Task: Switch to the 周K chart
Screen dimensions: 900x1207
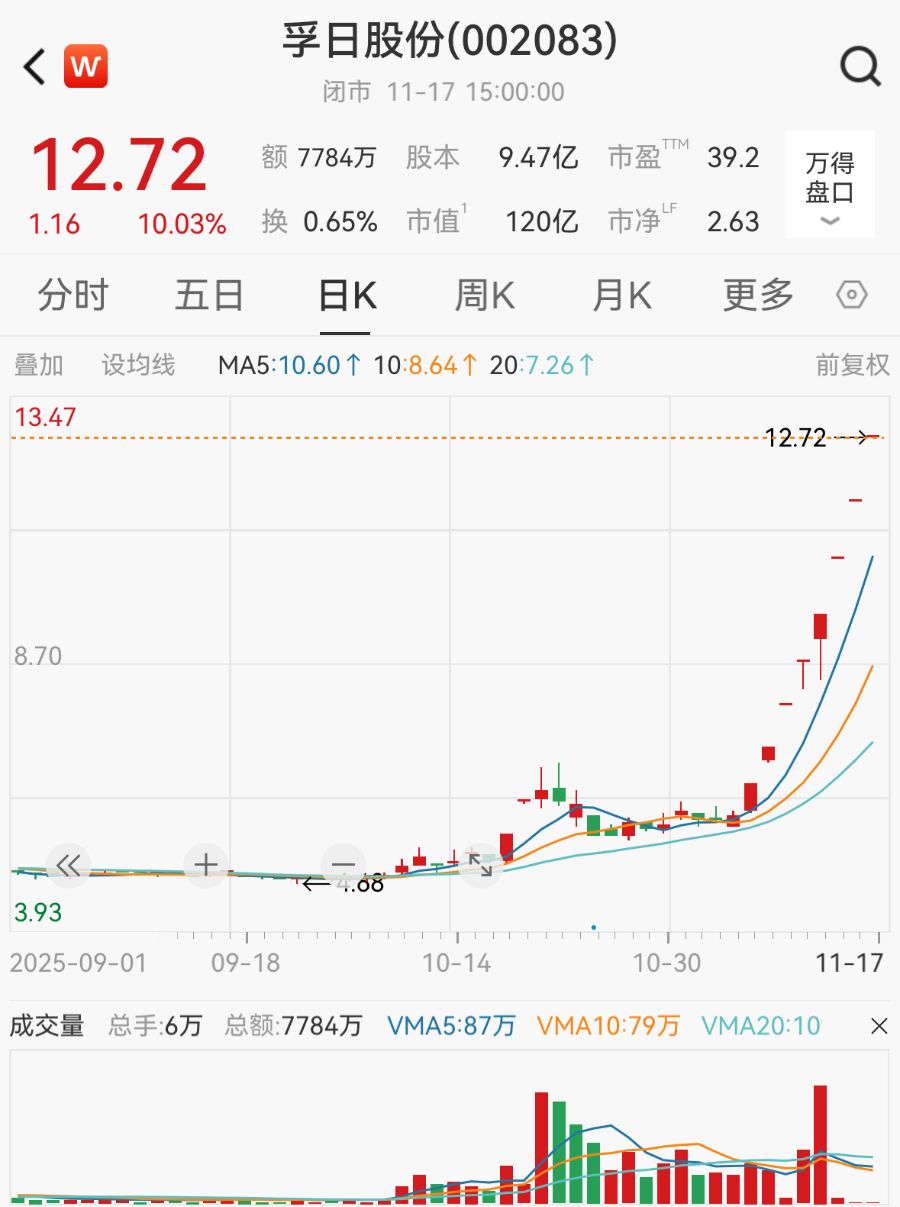Action: (484, 296)
